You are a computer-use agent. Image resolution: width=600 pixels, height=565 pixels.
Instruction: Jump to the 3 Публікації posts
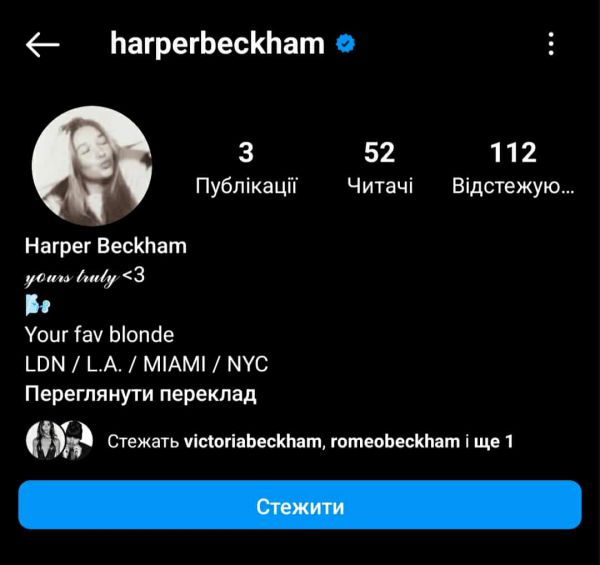pos(246,168)
